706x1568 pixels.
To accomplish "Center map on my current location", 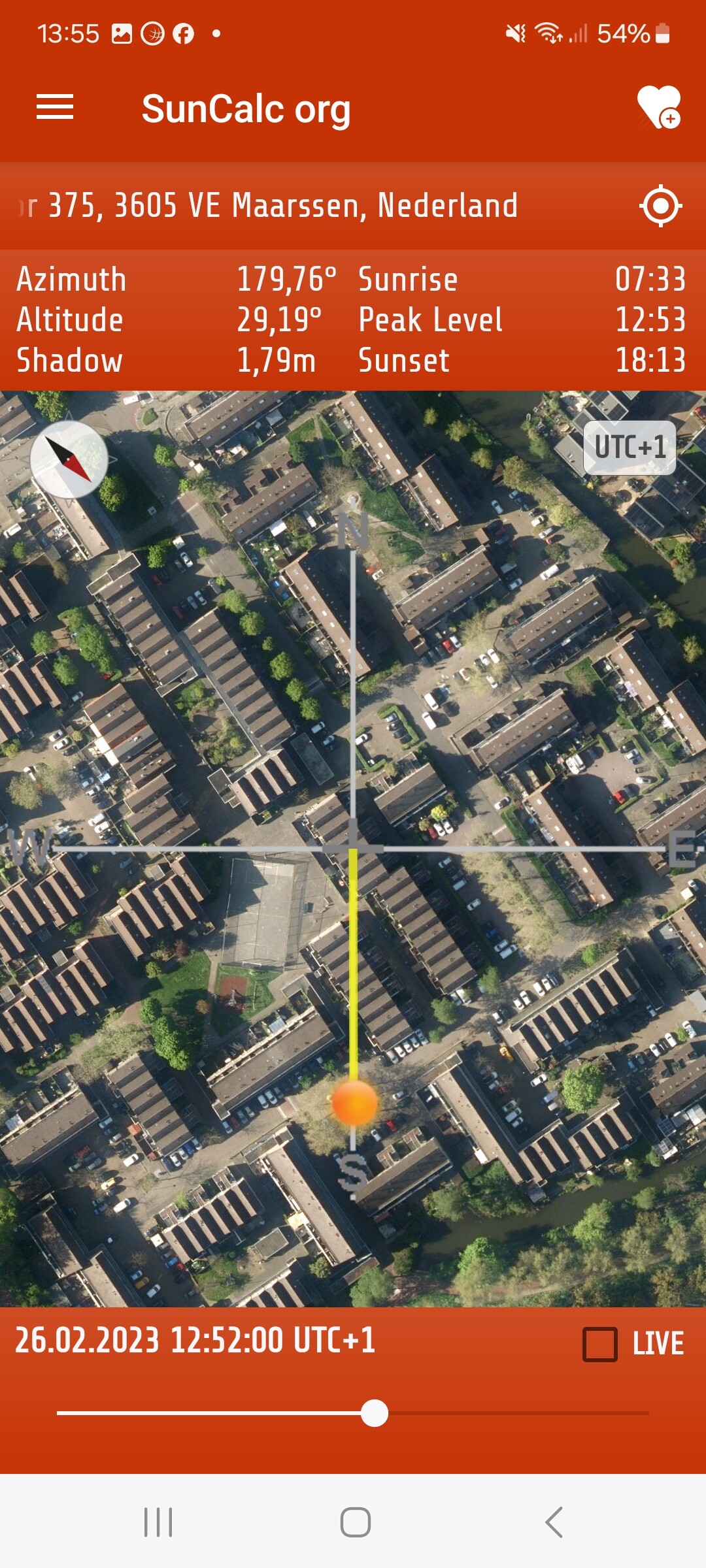I will 661,206.
